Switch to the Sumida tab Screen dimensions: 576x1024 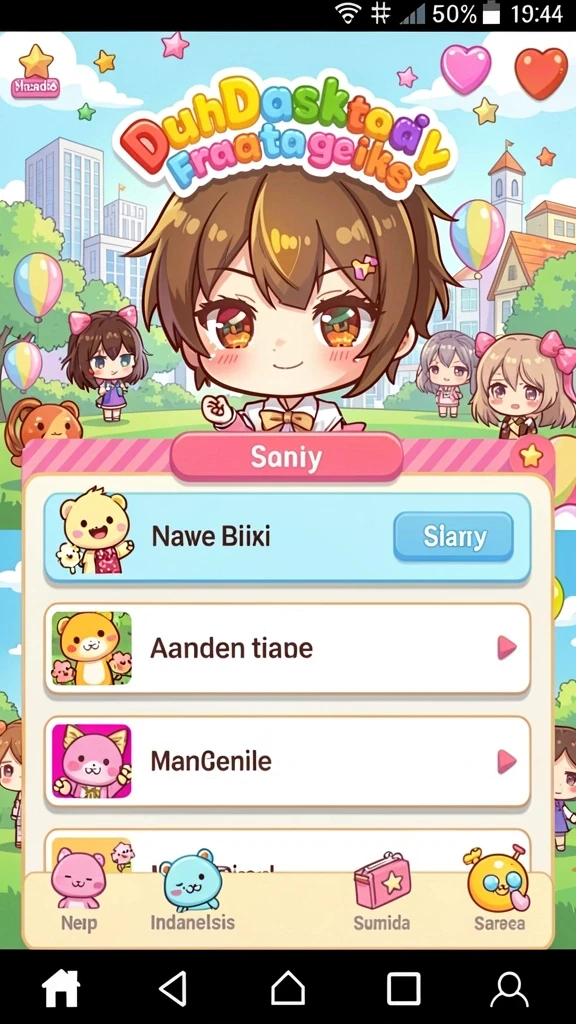click(382, 891)
